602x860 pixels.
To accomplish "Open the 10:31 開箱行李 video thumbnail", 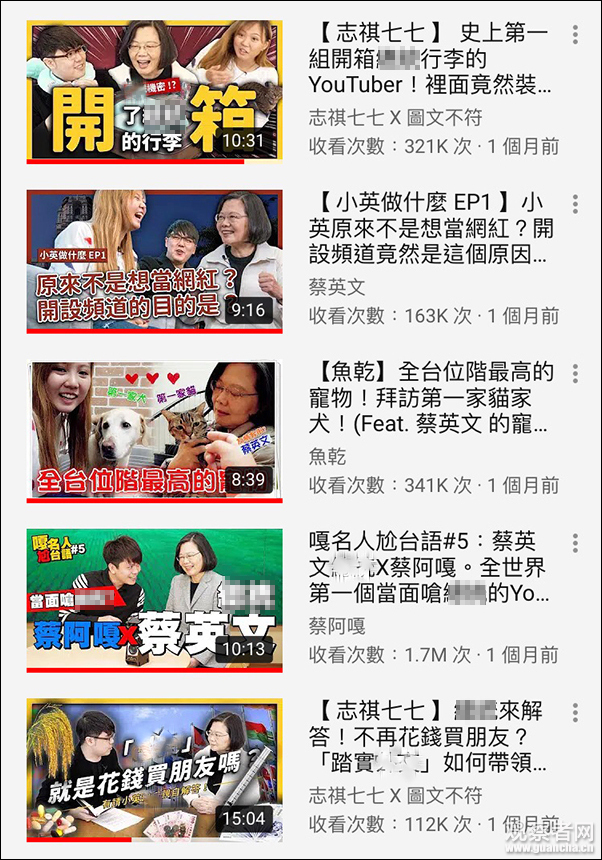I will pos(155,92).
